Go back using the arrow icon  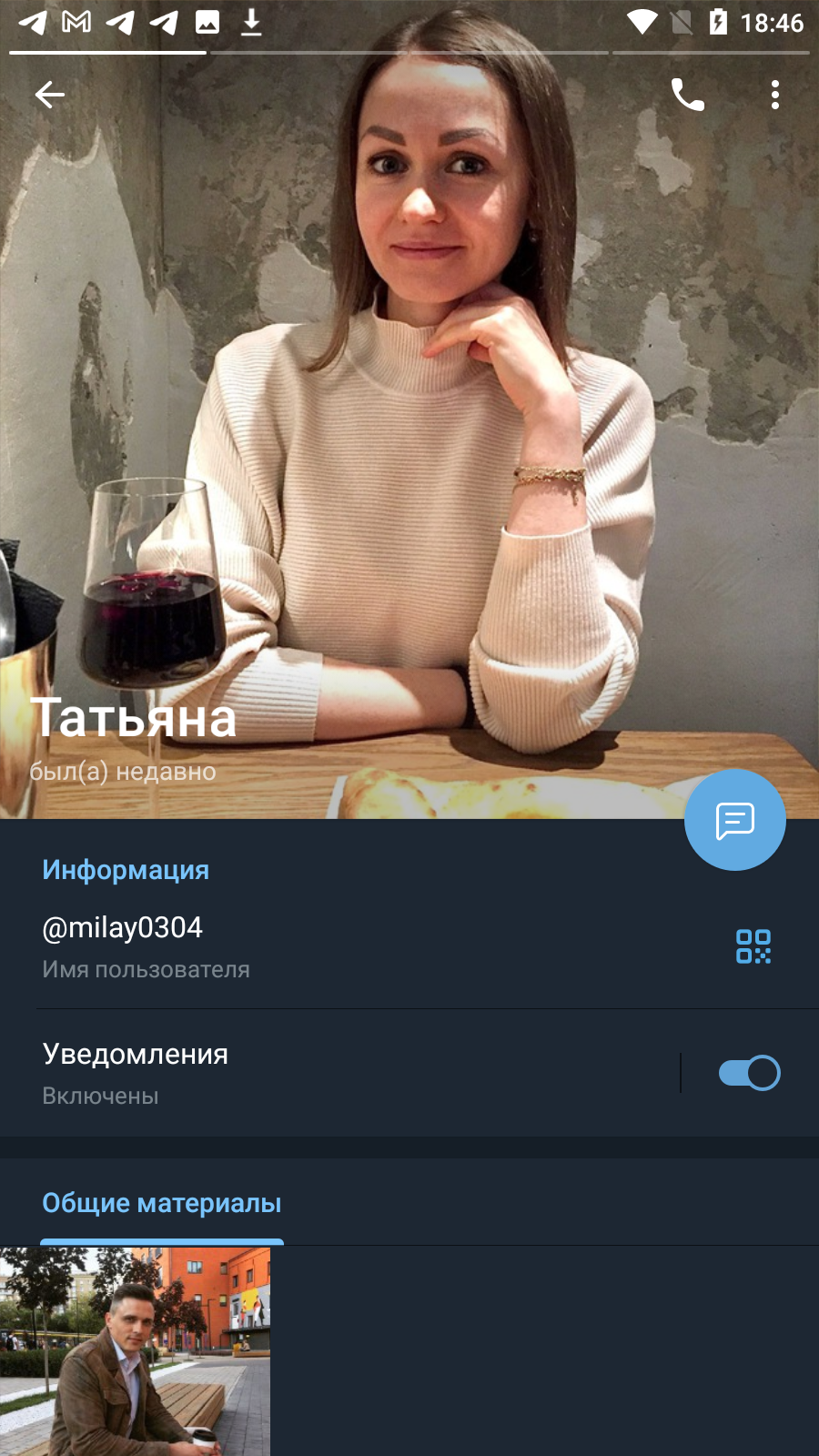coord(50,95)
